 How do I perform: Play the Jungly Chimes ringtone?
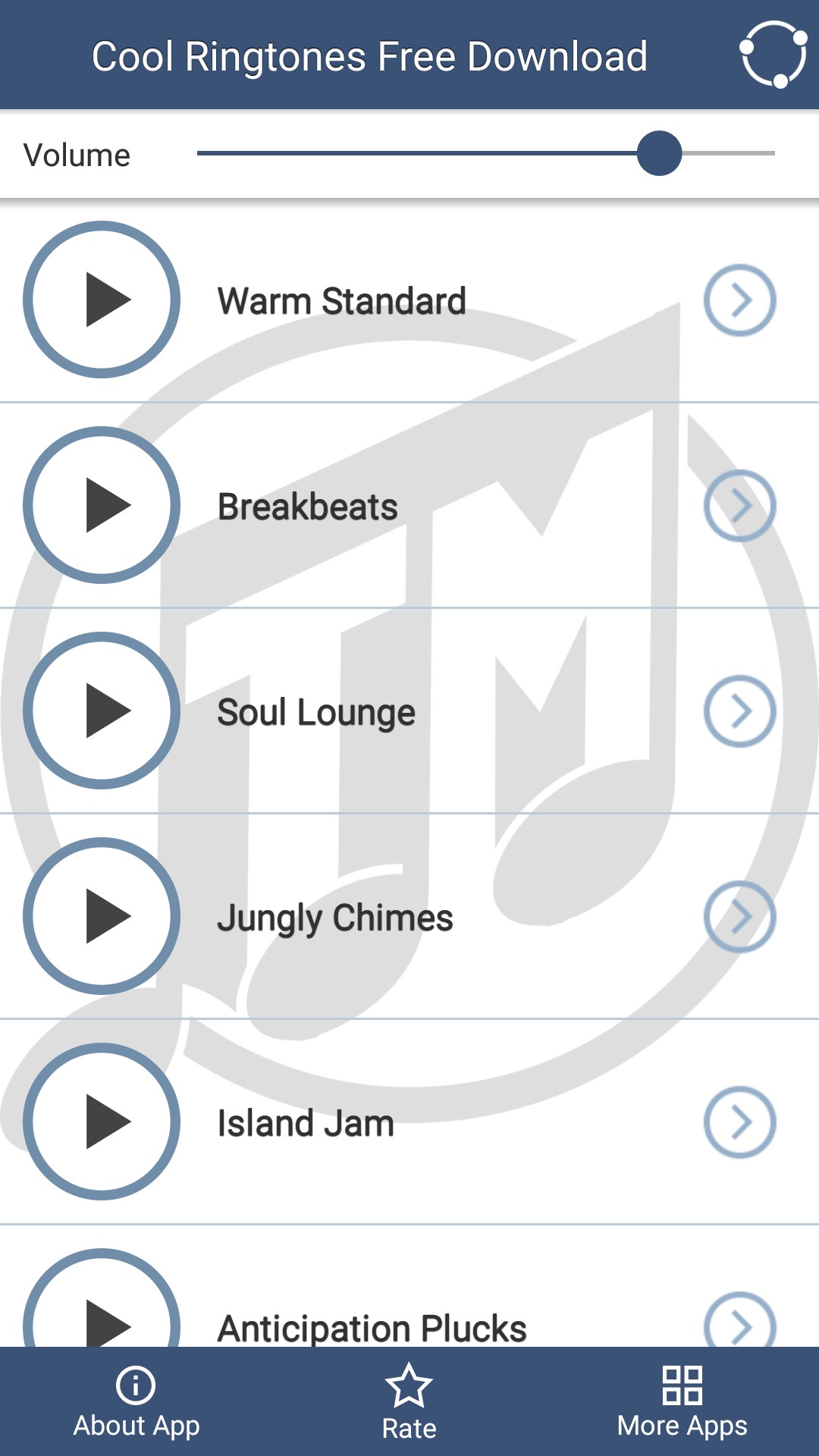[102, 916]
